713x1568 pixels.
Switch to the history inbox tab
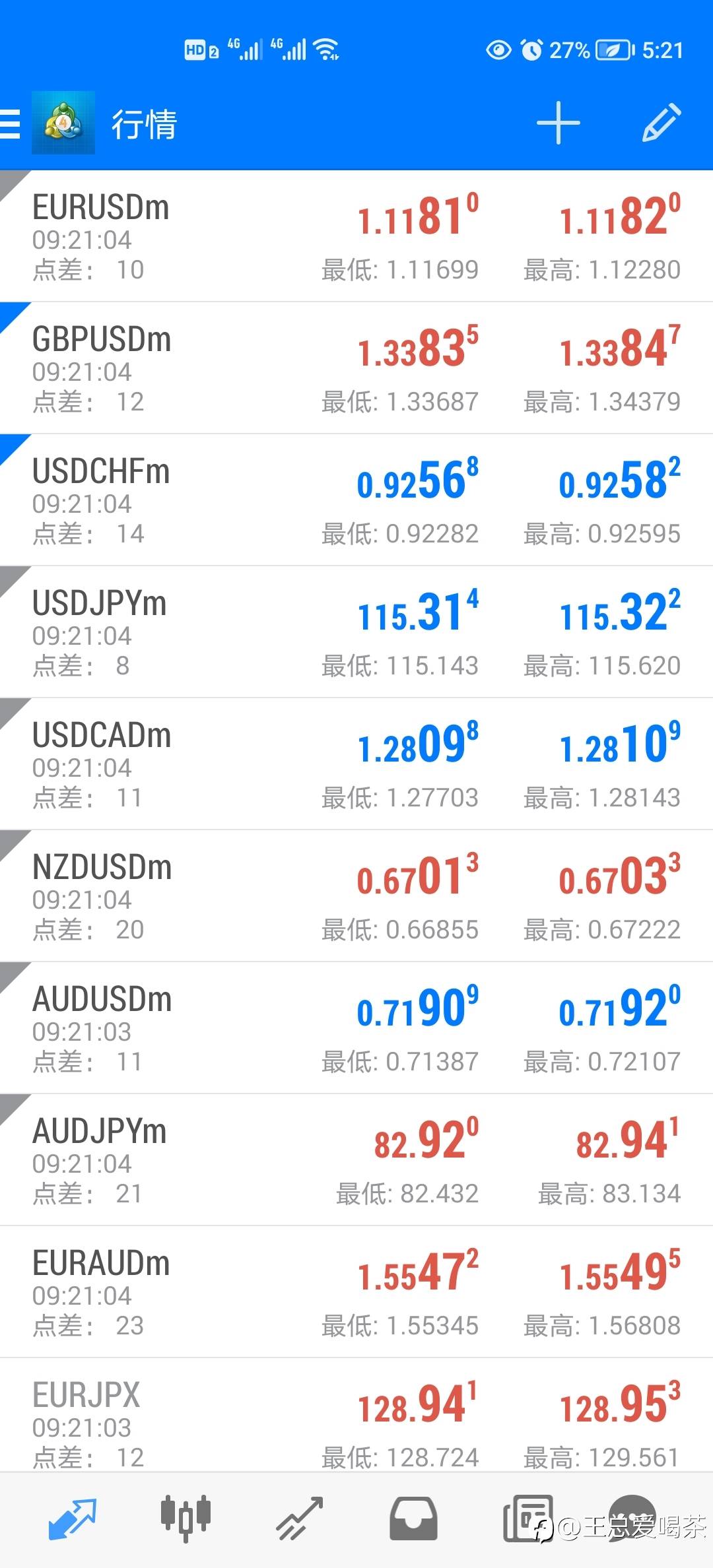point(413,1519)
